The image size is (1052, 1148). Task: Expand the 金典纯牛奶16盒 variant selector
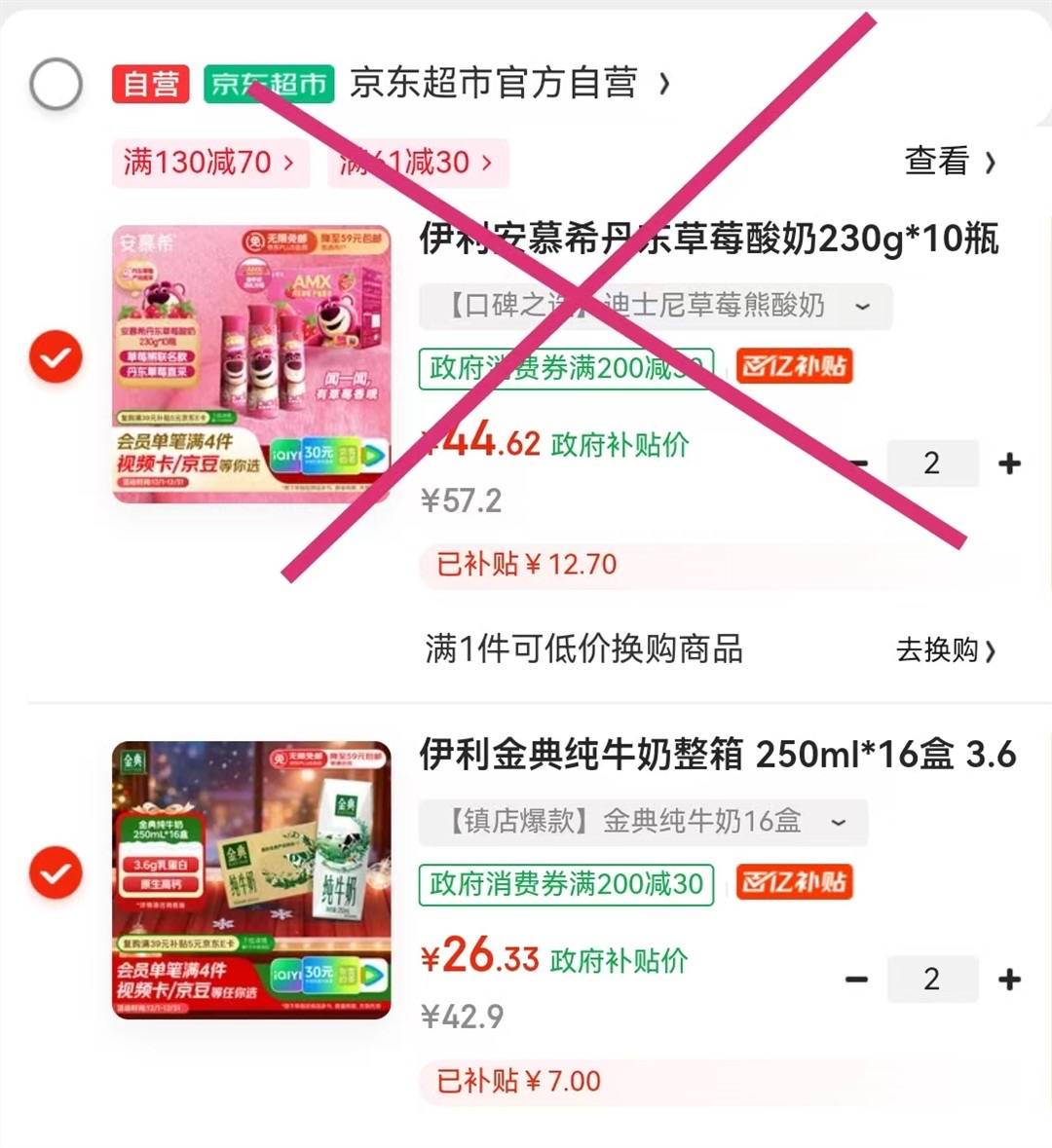click(643, 822)
